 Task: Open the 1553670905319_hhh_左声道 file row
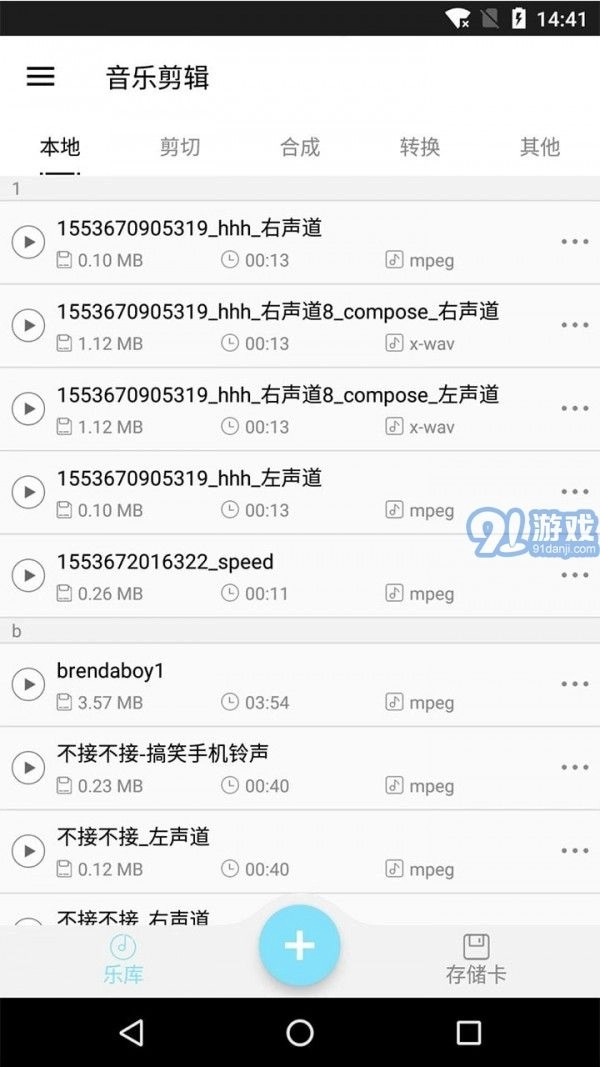(x=280, y=492)
